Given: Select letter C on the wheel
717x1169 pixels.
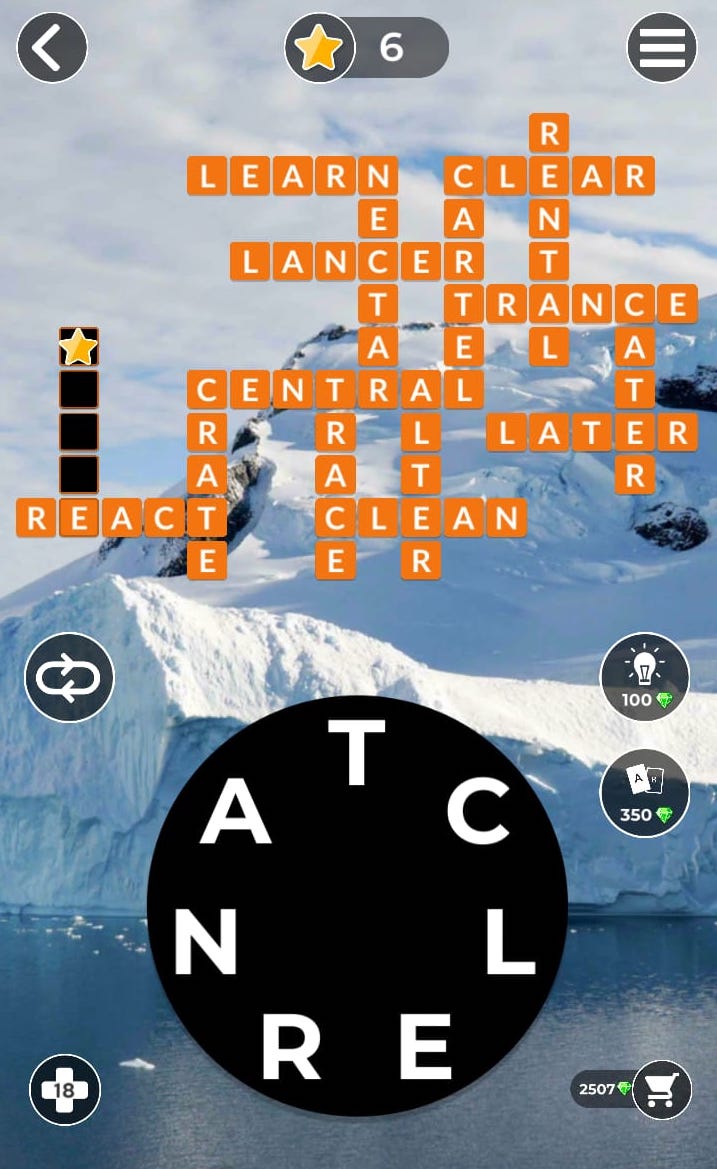Looking at the screenshot, I should tap(478, 811).
